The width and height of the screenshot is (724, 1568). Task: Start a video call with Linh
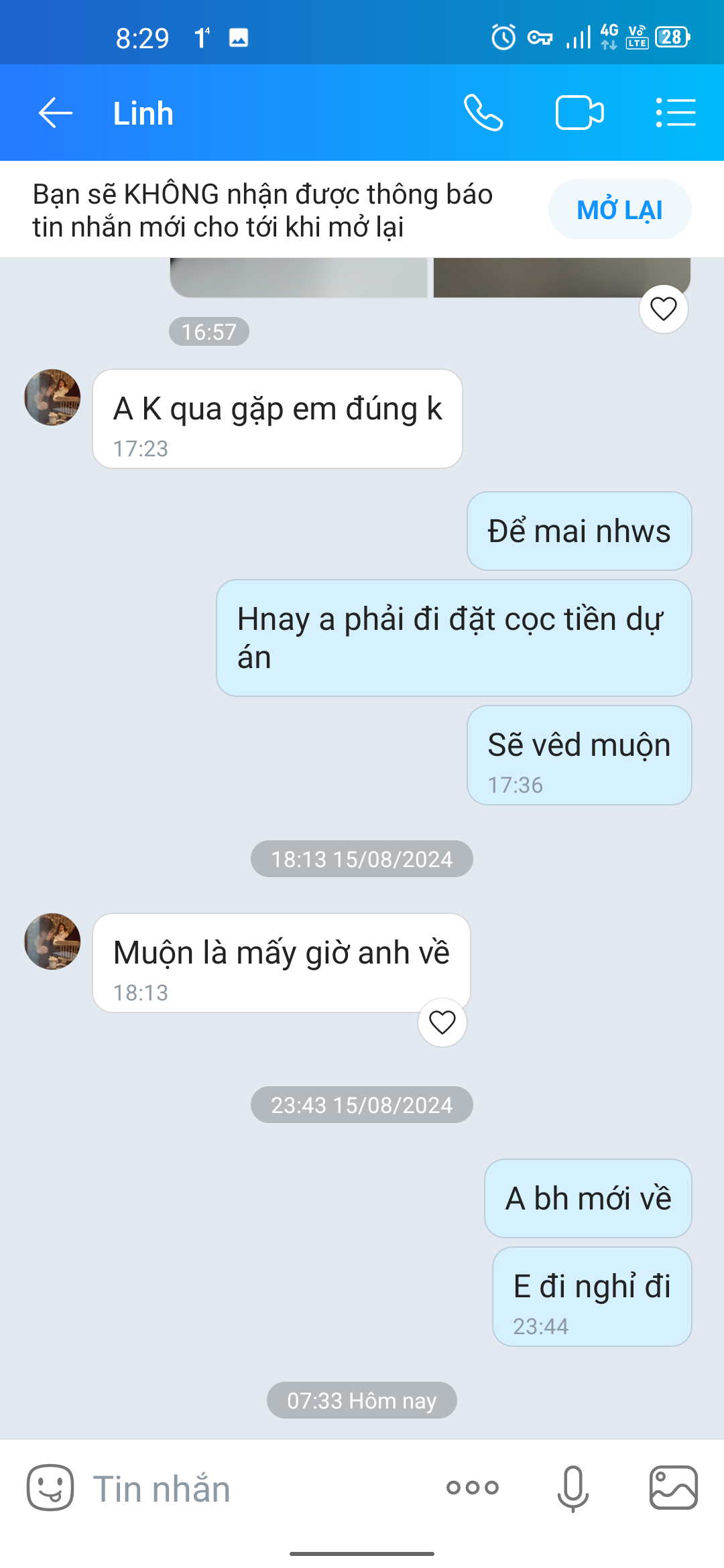pos(579,113)
